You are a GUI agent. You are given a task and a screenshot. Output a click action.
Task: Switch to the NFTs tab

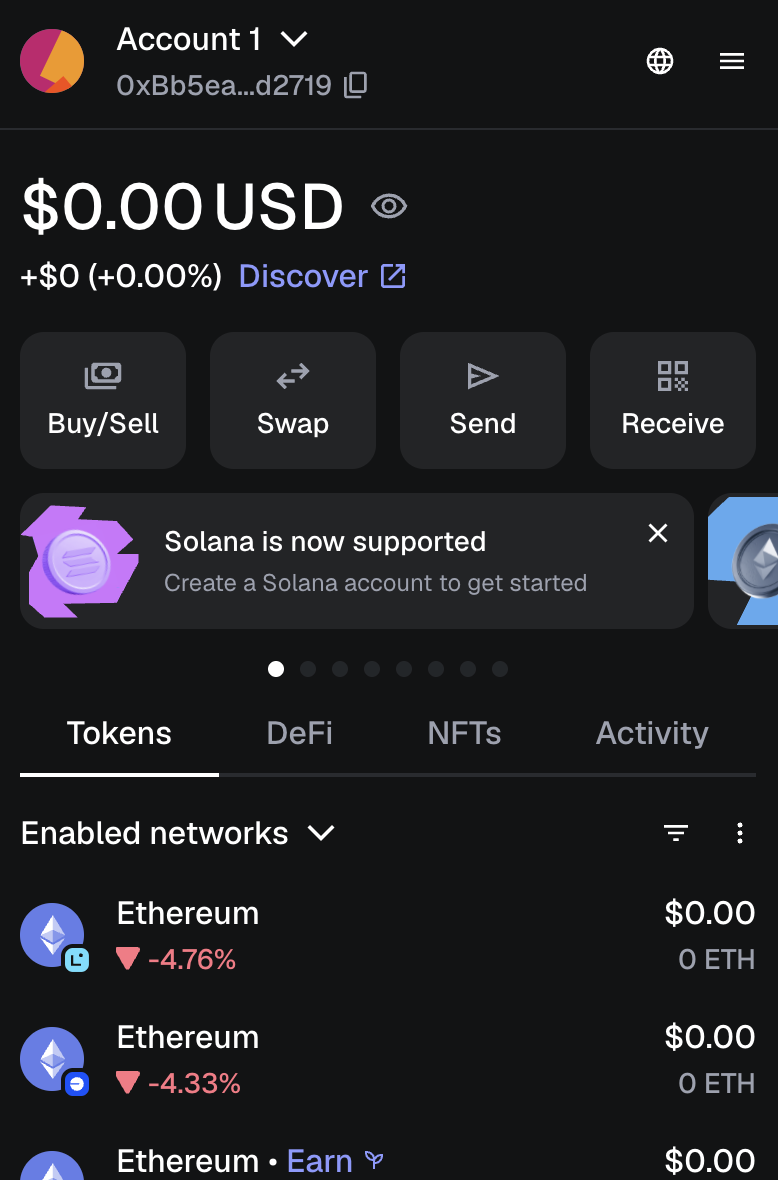[x=464, y=733]
